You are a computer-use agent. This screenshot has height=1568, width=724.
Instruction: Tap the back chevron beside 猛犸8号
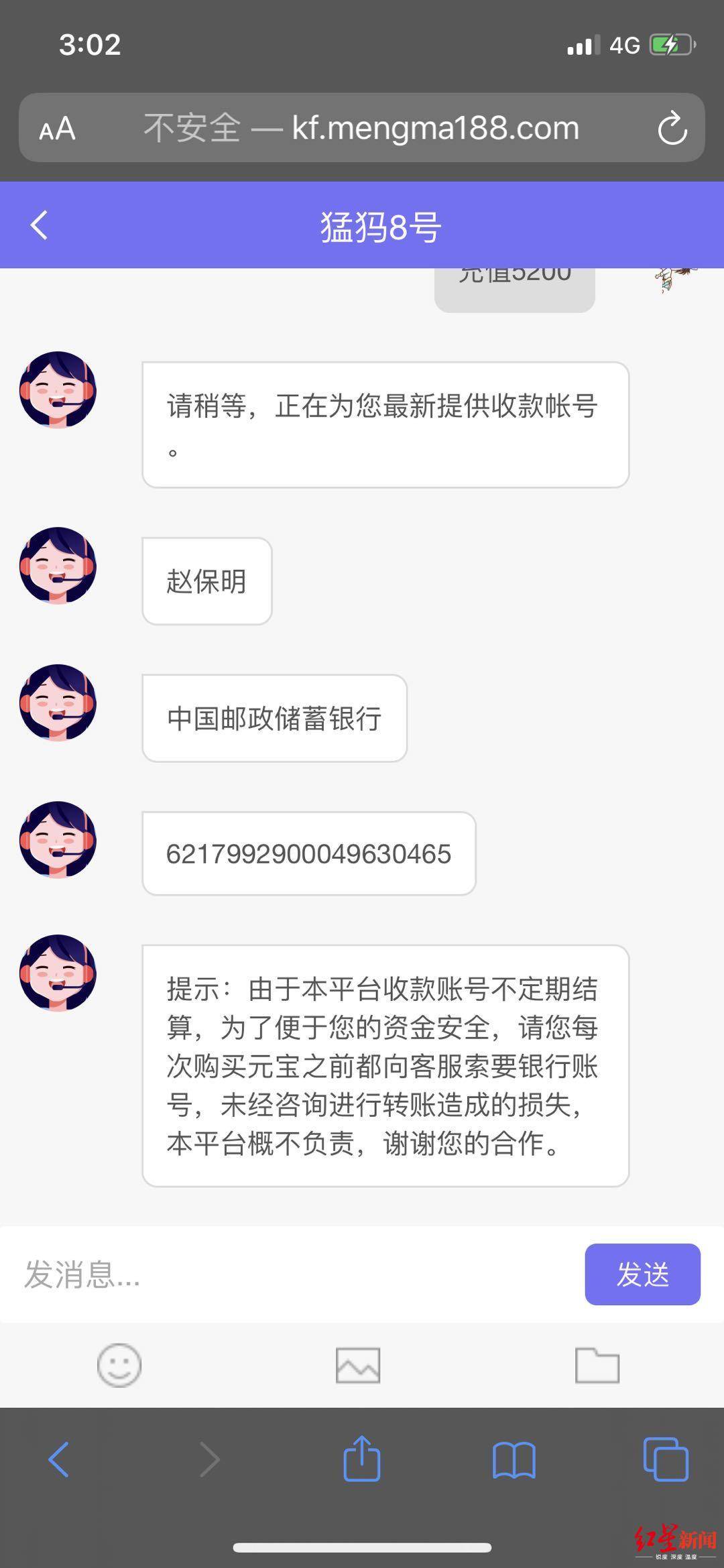pyautogui.click(x=38, y=225)
